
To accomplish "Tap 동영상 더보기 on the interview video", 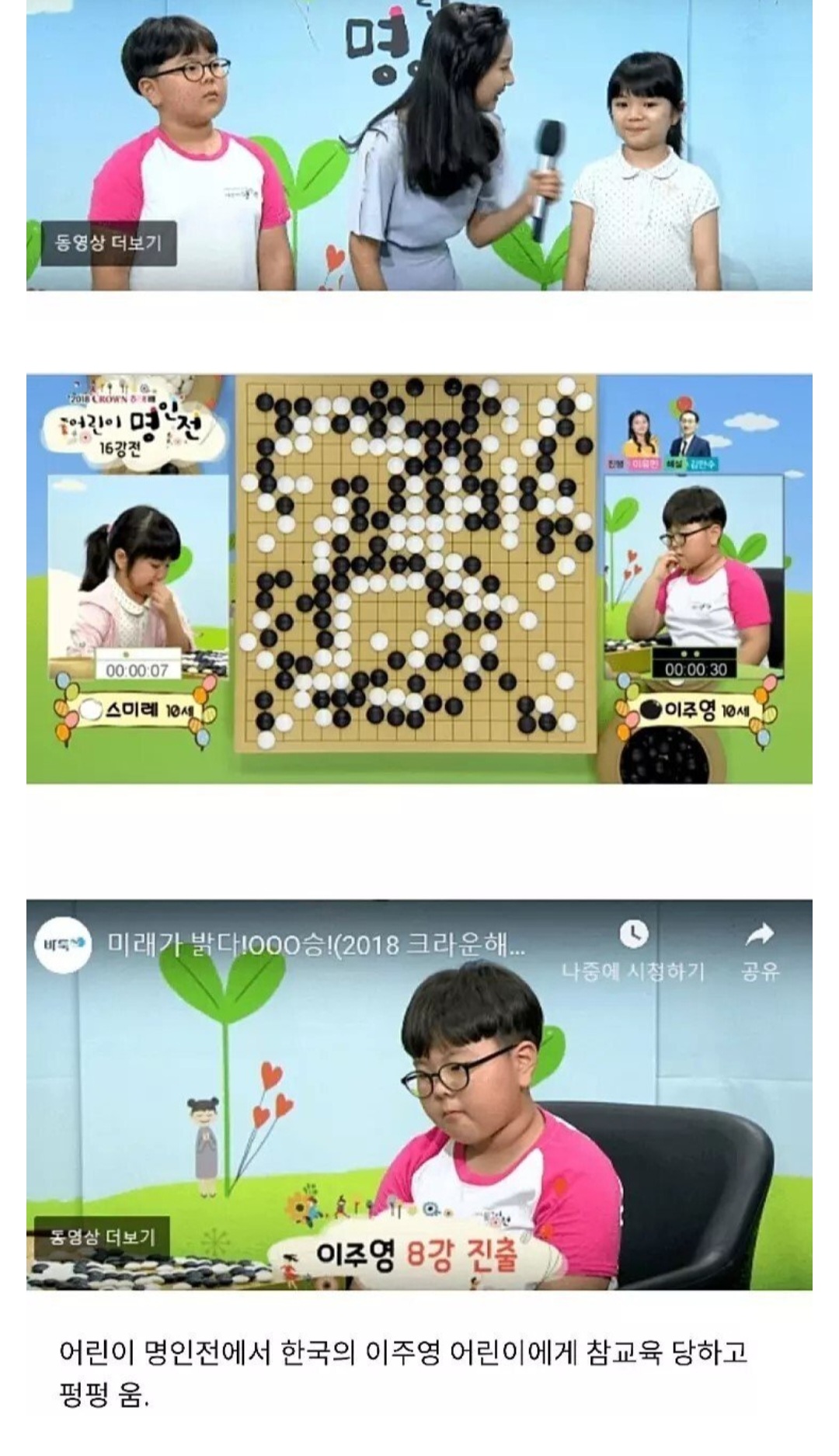I will (108, 243).
